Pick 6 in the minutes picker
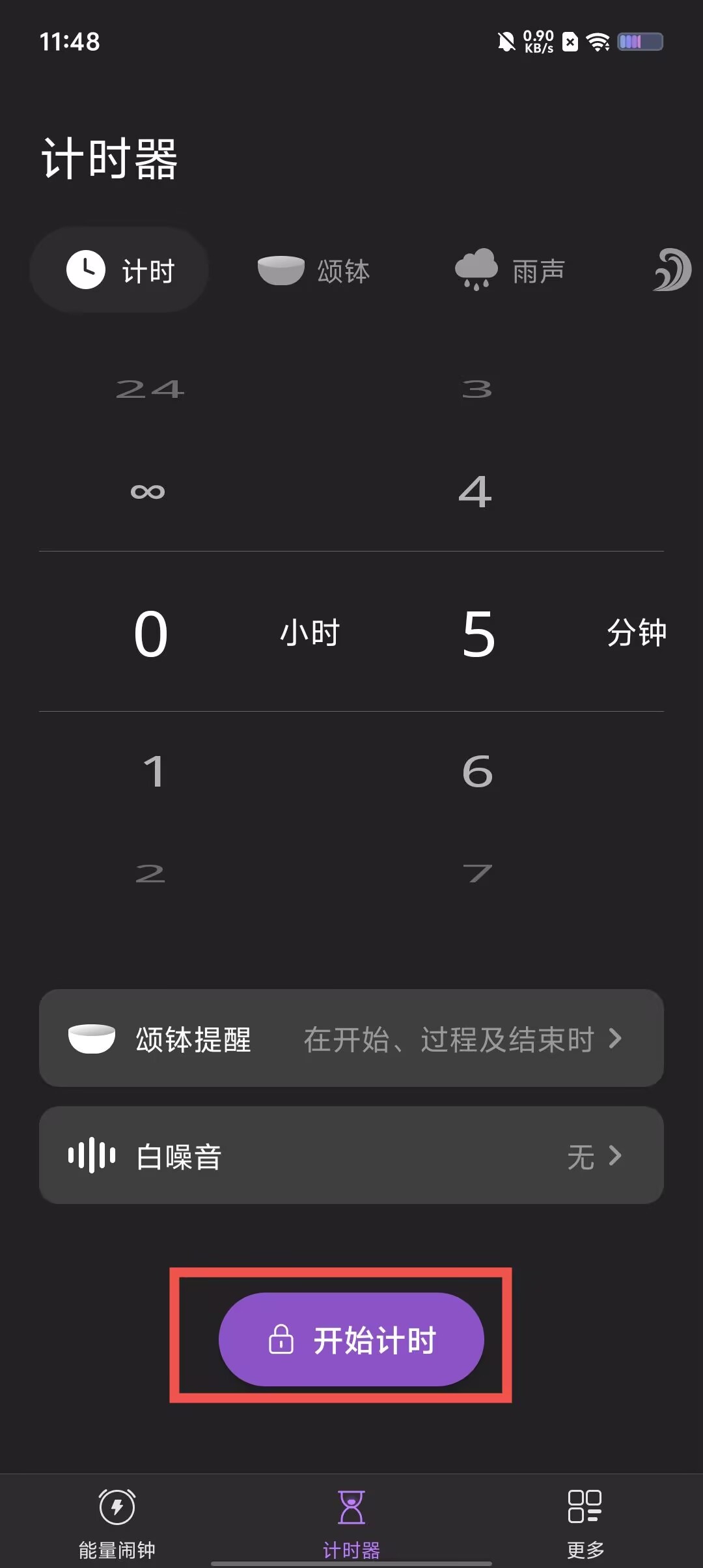The width and height of the screenshot is (703, 1568). [x=477, y=772]
